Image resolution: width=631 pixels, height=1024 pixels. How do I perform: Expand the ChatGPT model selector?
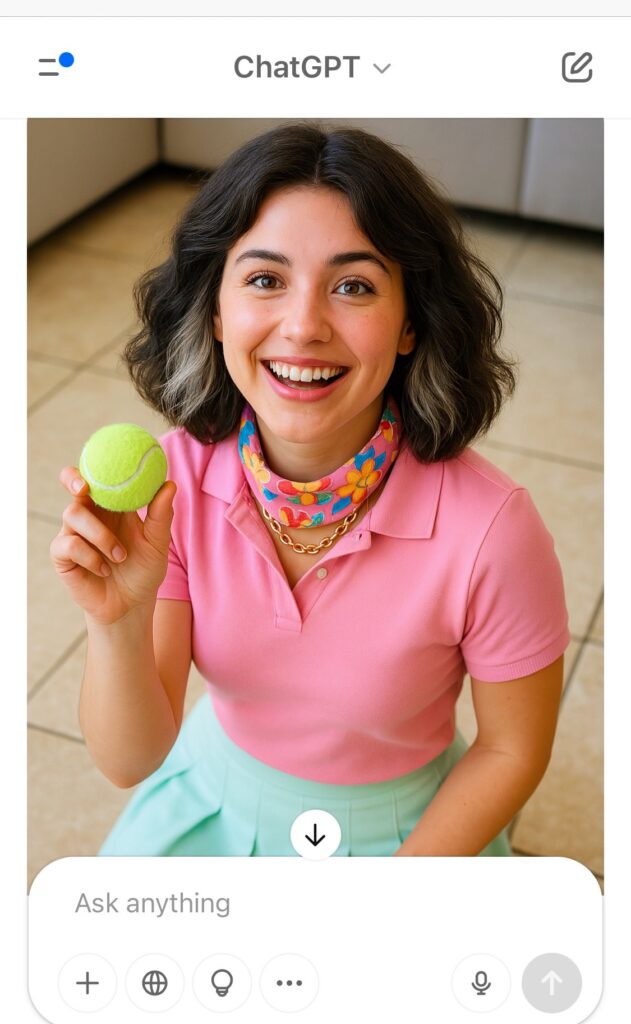pos(312,68)
